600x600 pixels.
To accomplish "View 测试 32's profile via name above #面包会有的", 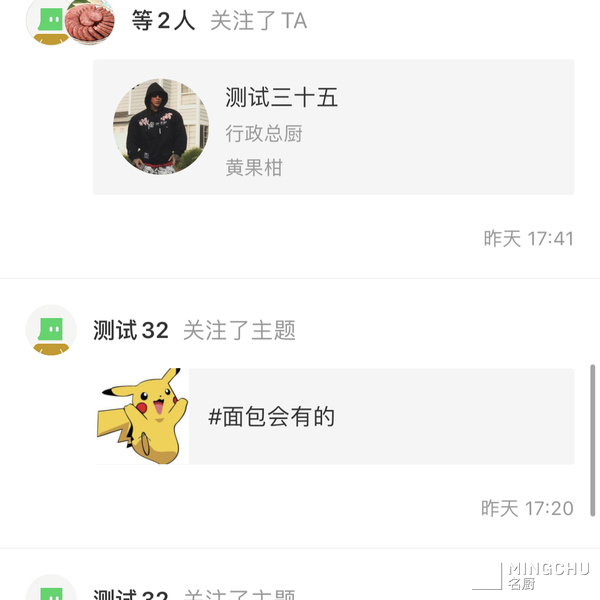I will coord(131,331).
